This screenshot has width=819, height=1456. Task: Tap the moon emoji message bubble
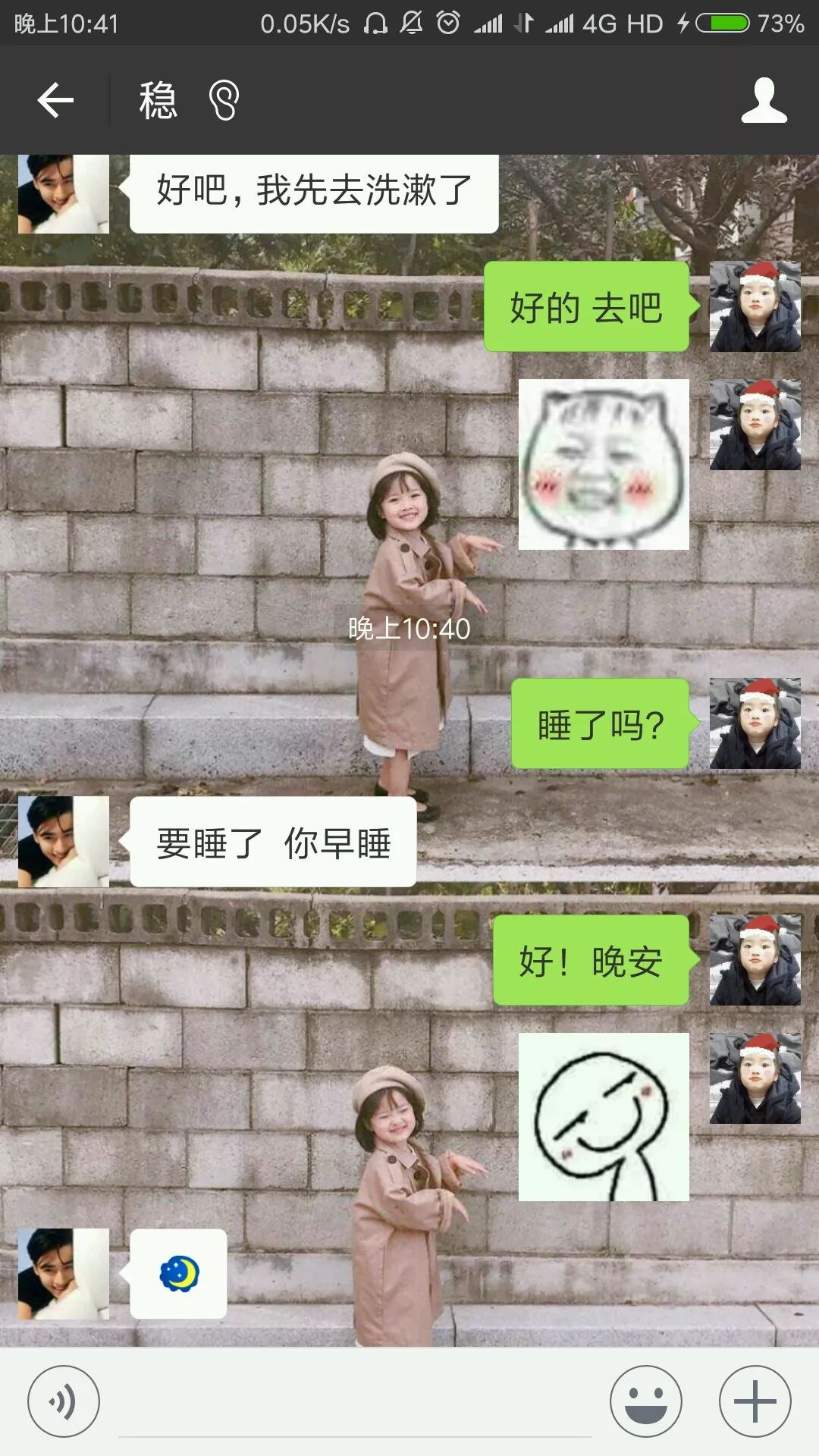(179, 1274)
